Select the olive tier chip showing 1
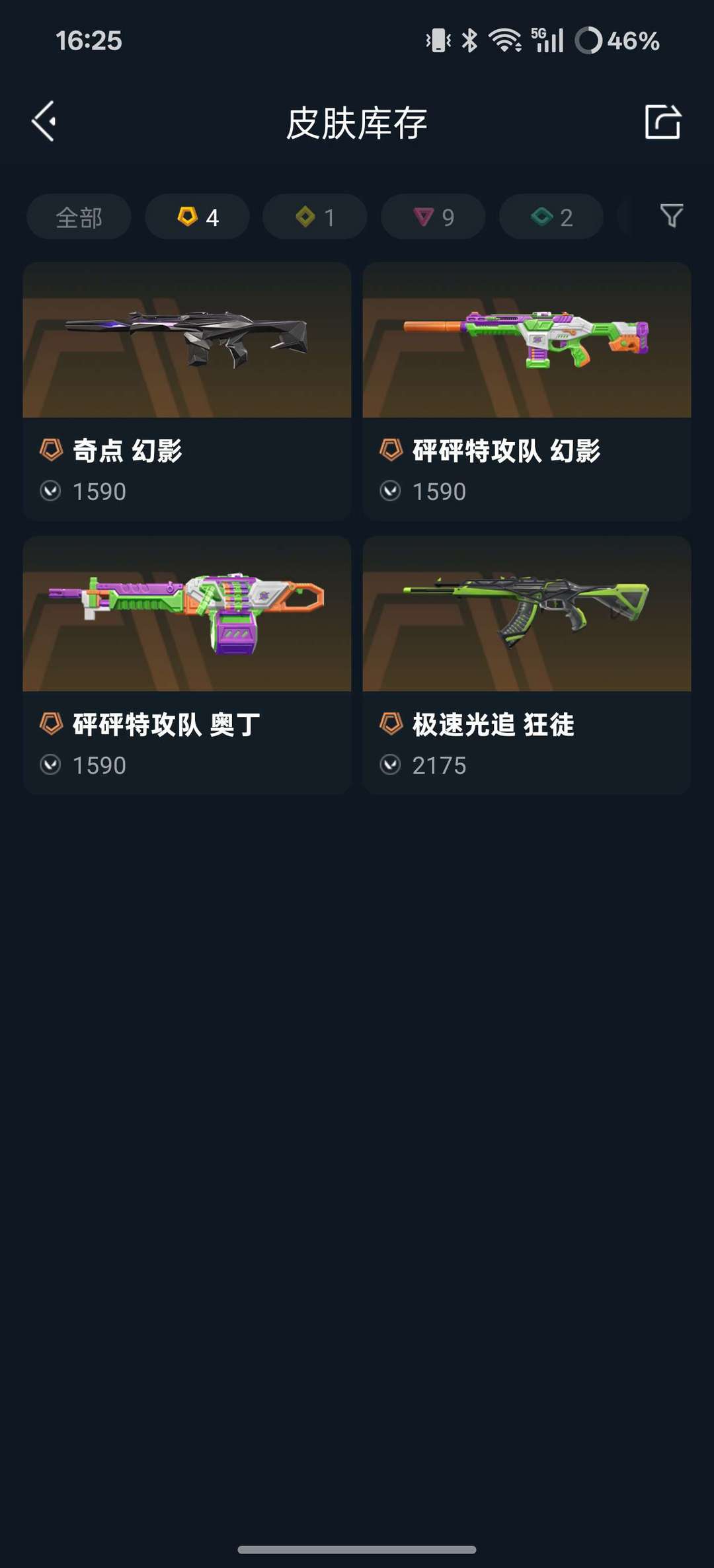This screenshot has height=1568, width=714. pyautogui.click(x=315, y=217)
